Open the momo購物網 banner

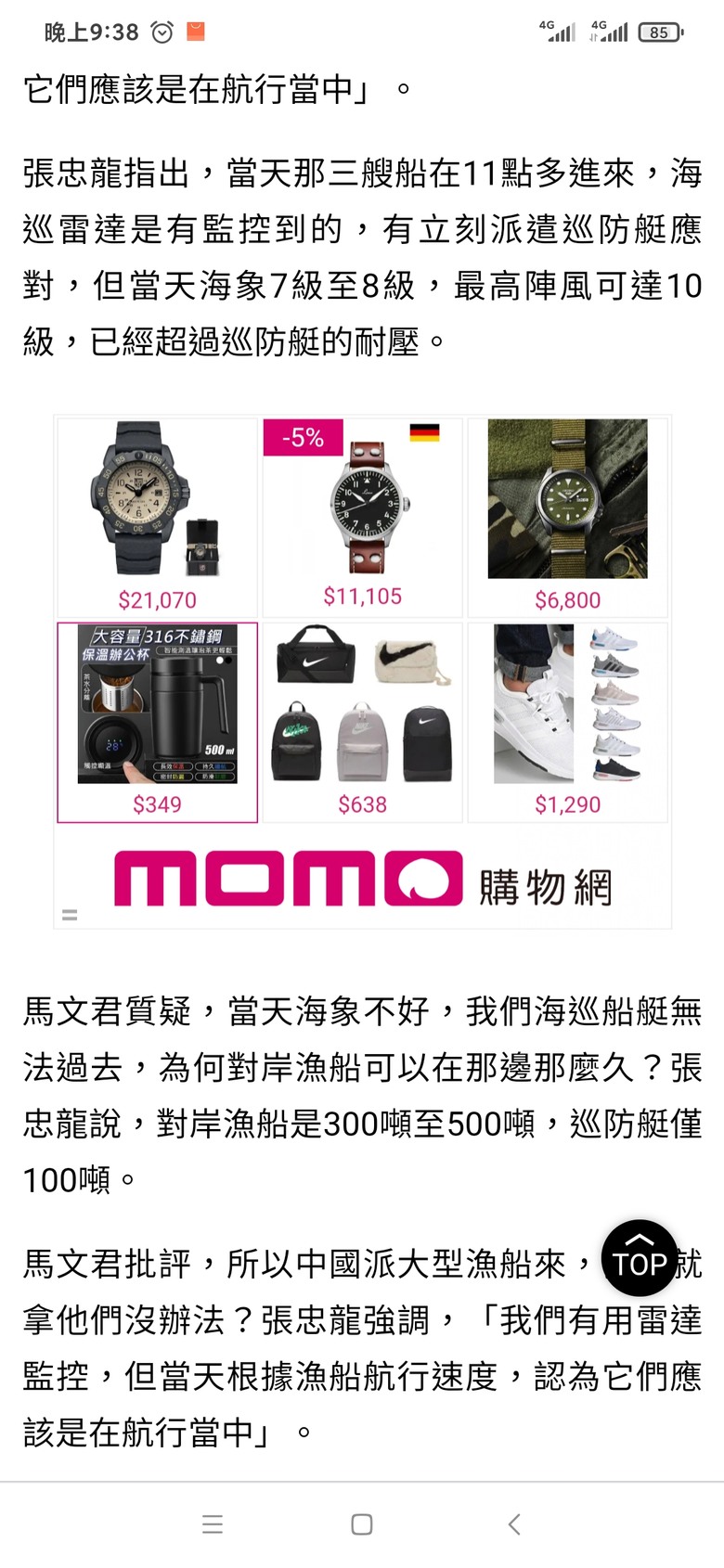coord(362,879)
